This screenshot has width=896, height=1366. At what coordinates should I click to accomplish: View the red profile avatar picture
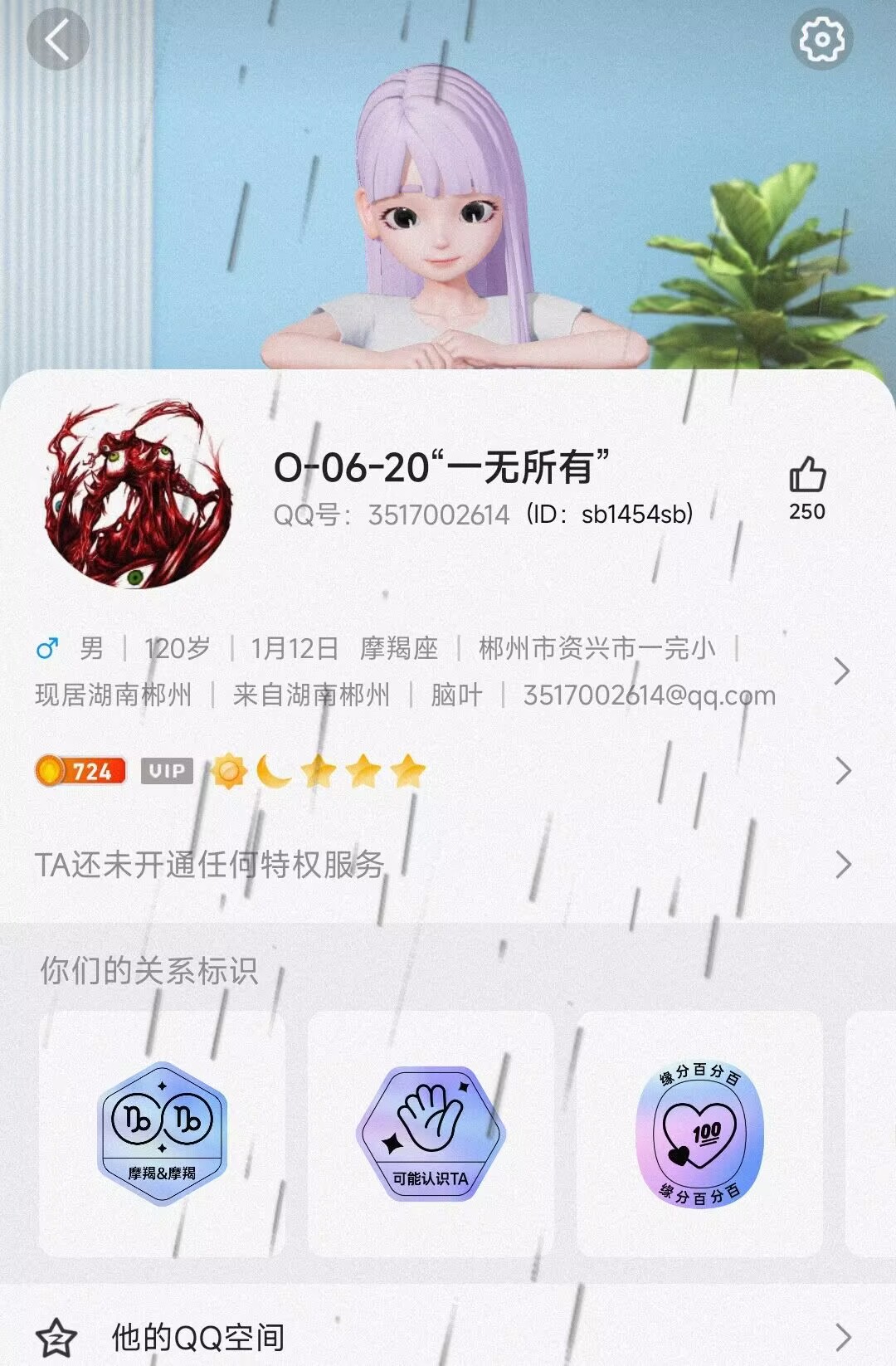coord(139,495)
